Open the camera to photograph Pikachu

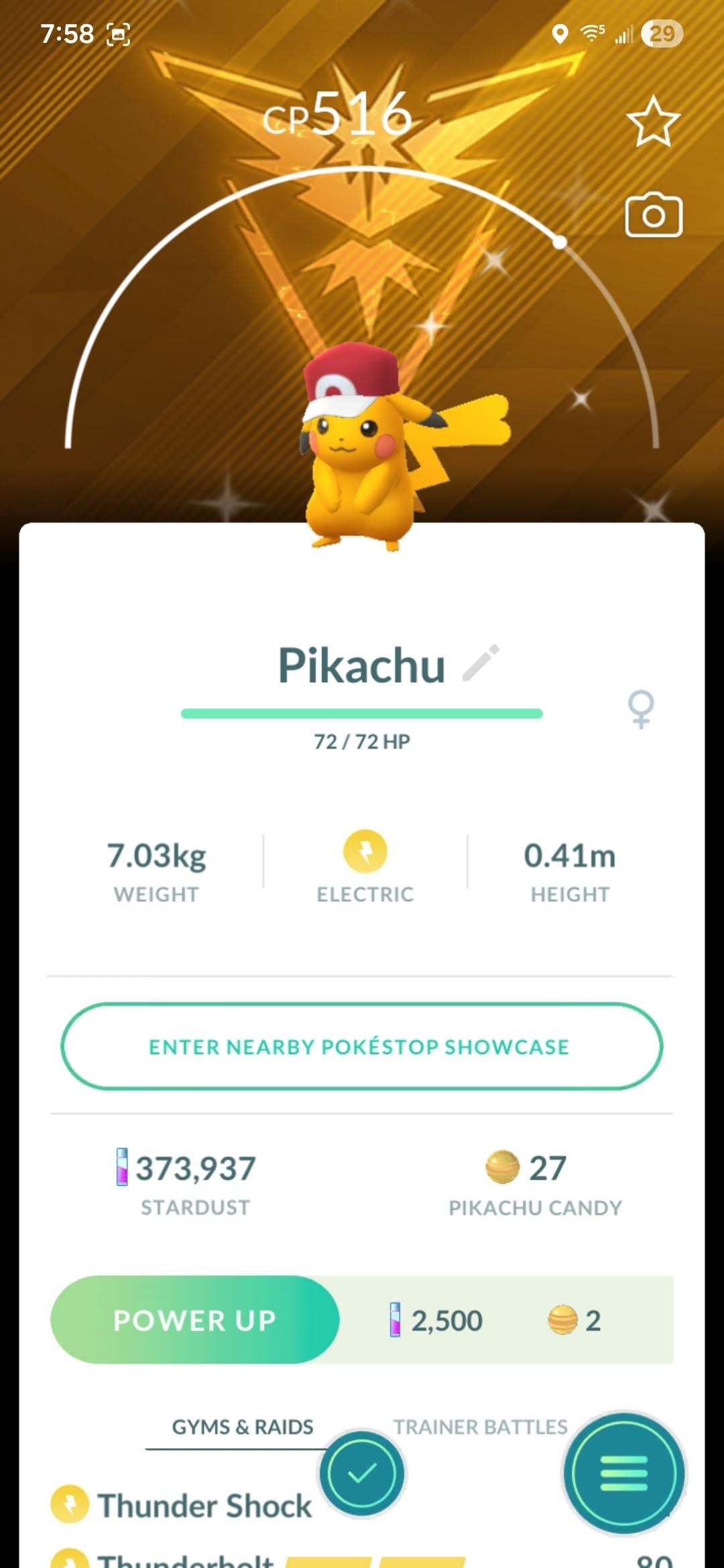[x=654, y=215]
